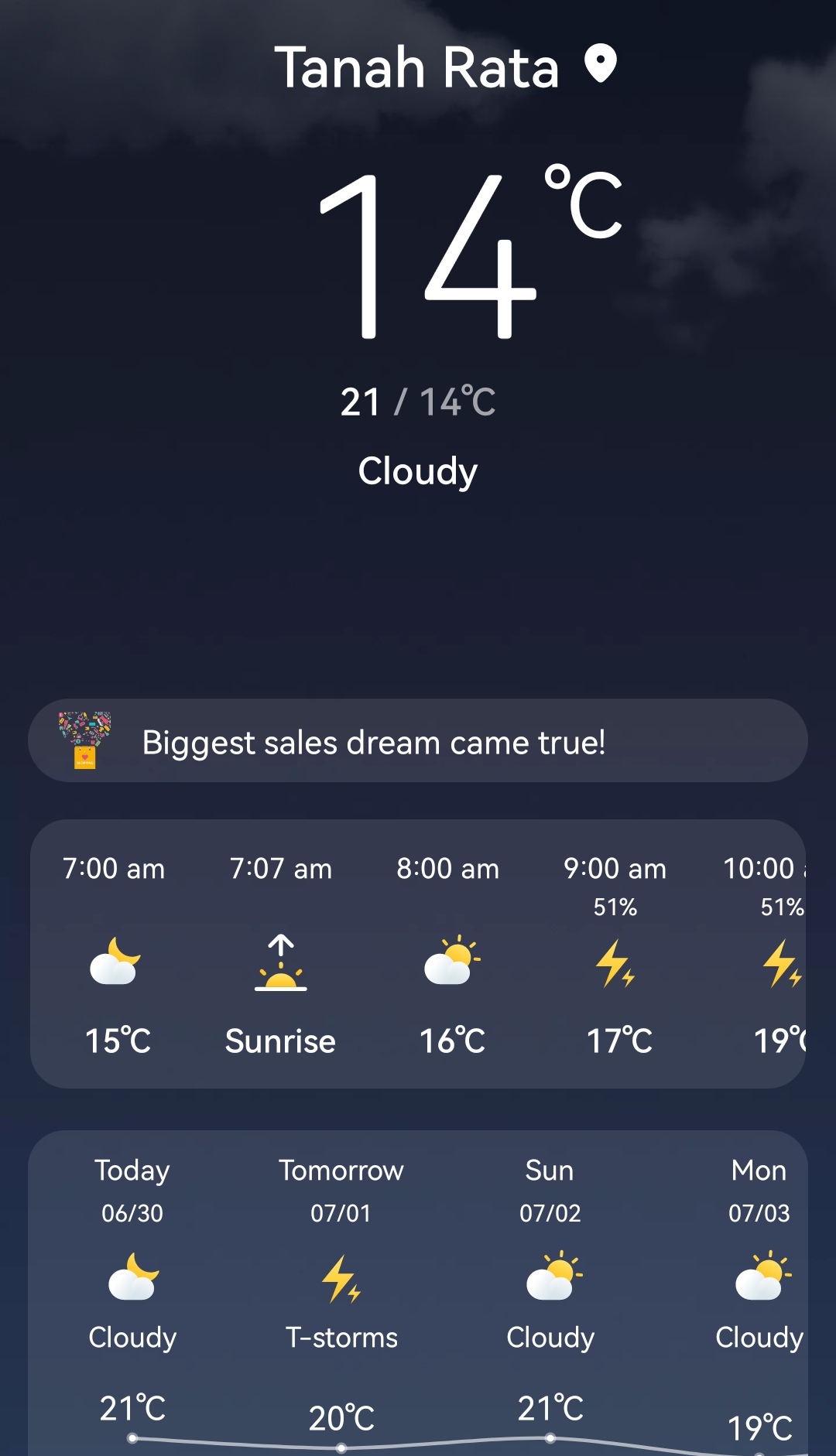Tap the location pin icon beside Tanah Rata
The image size is (836, 1456).
tap(600, 66)
